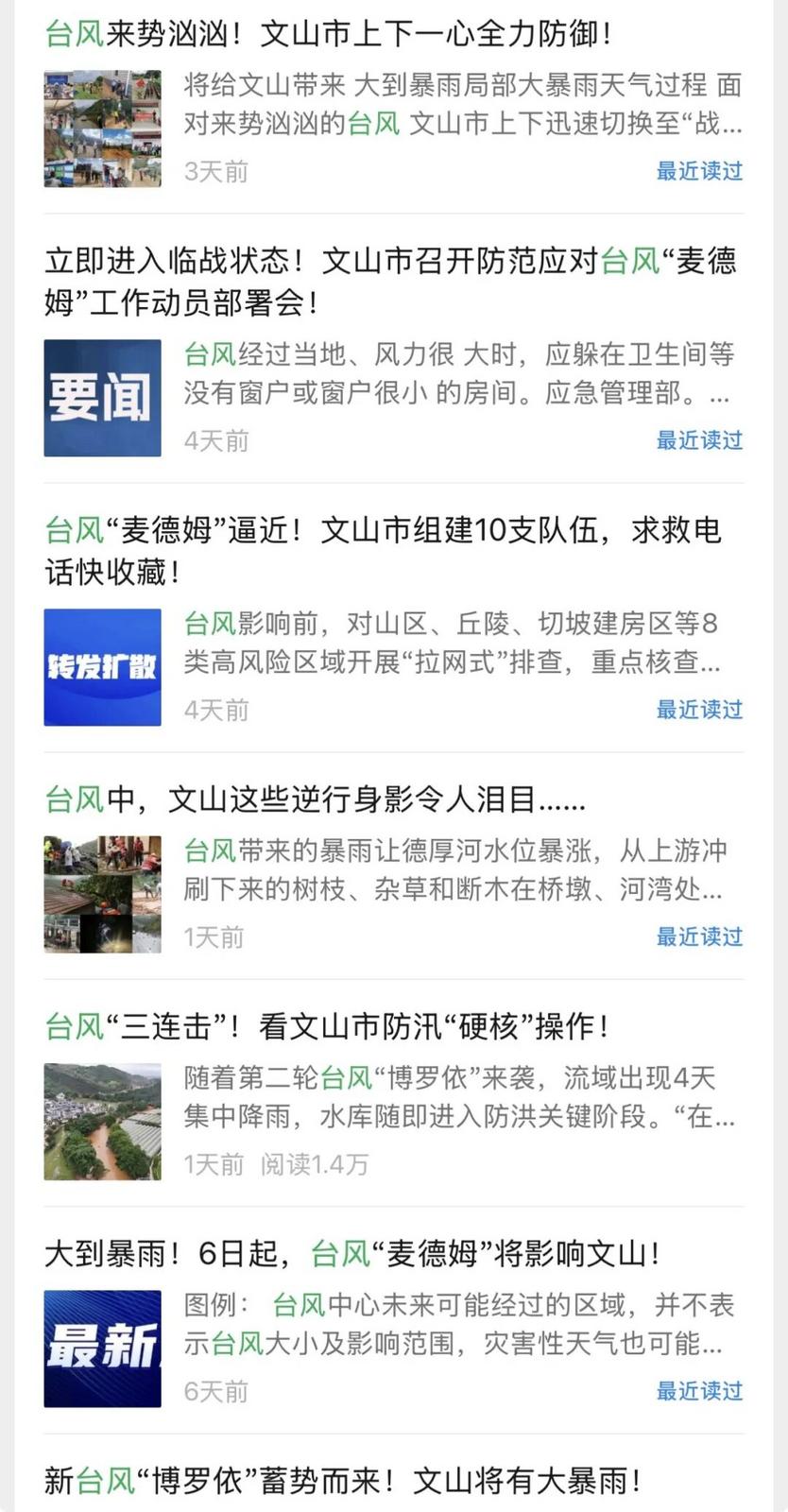Viewport: 788px width, 1512px height.
Task: Open the article about 文山市上下一心全力防御
Action: tap(331, 34)
